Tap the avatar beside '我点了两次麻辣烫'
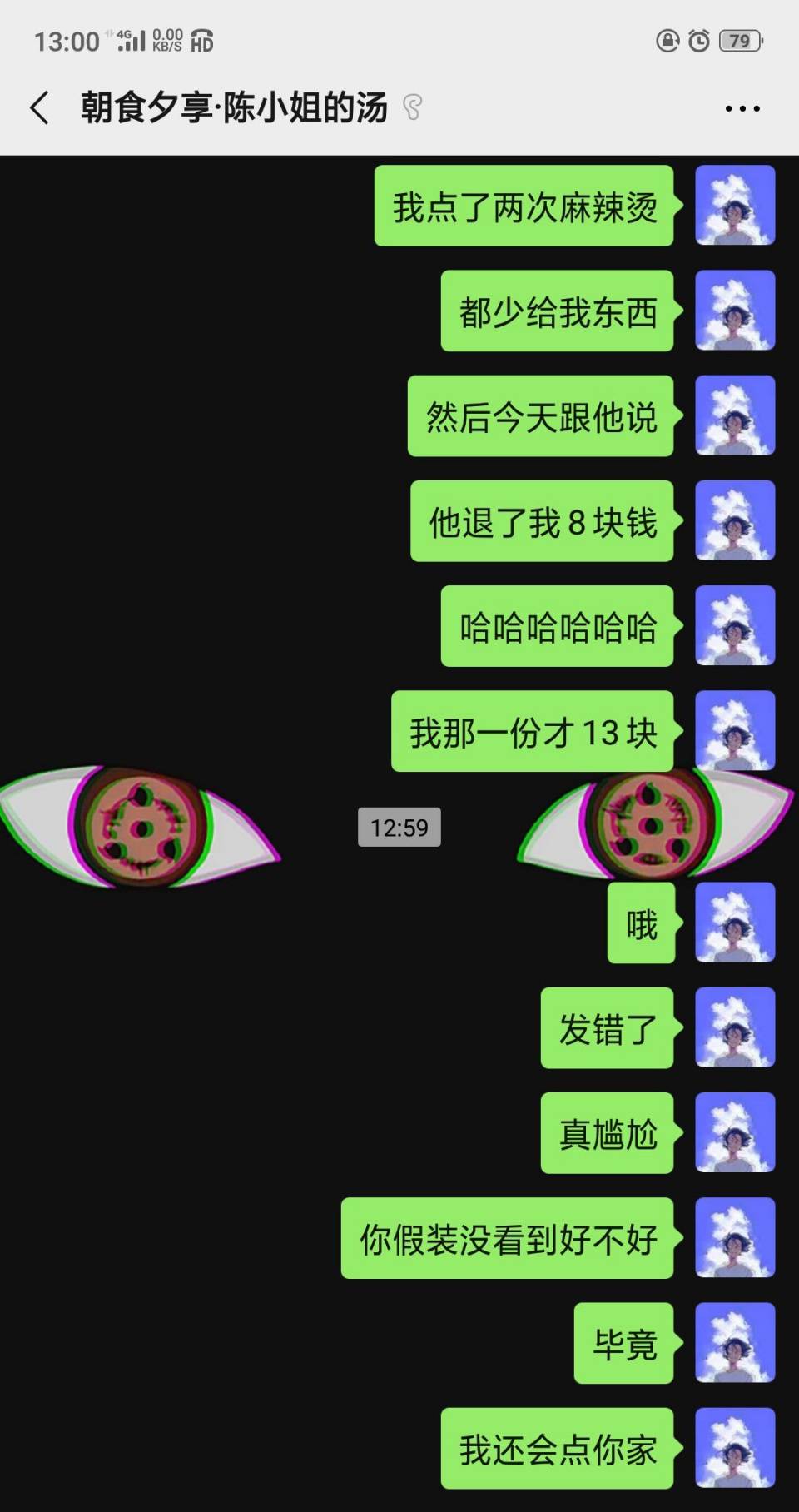This screenshot has width=799, height=1512. coord(735,206)
